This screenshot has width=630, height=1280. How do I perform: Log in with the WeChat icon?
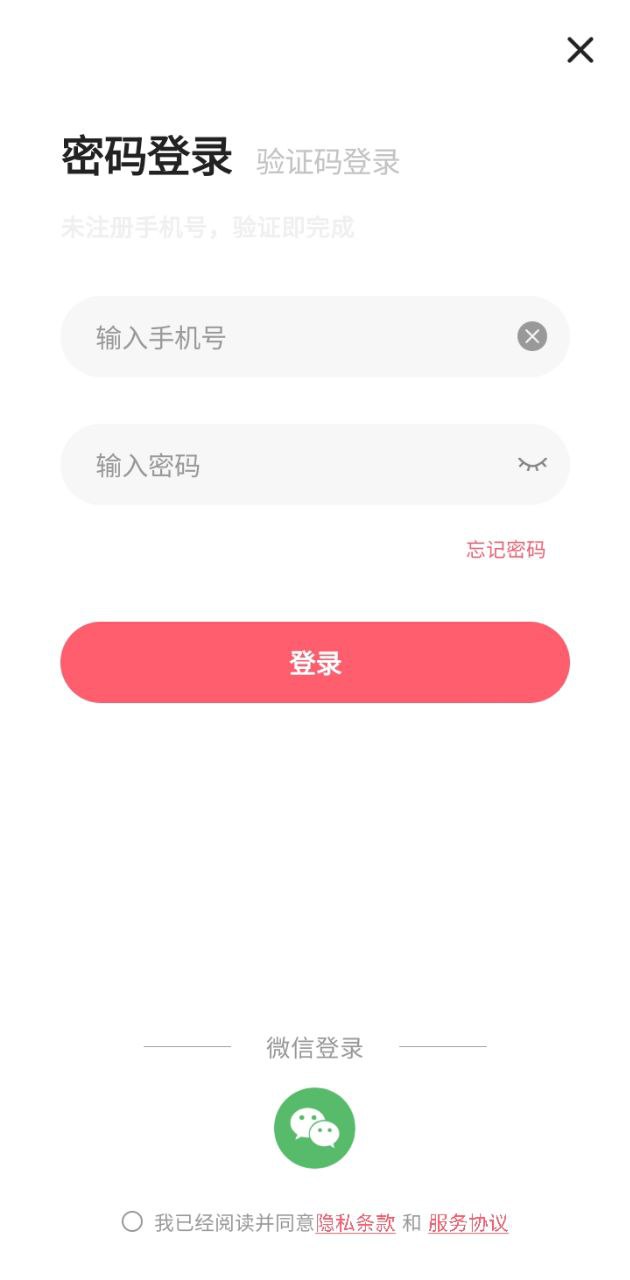click(x=315, y=1128)
